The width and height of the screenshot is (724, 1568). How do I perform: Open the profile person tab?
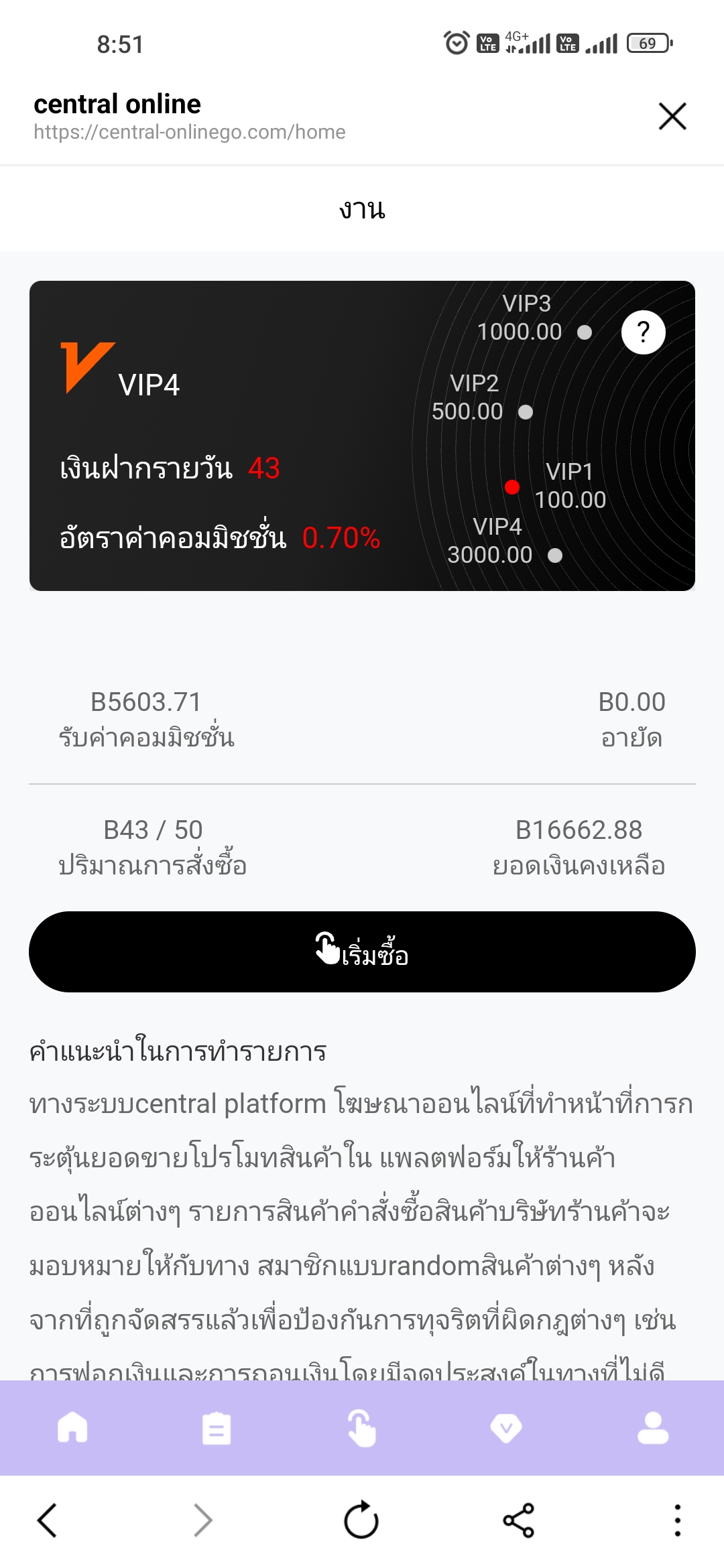tap(653, 1427)
